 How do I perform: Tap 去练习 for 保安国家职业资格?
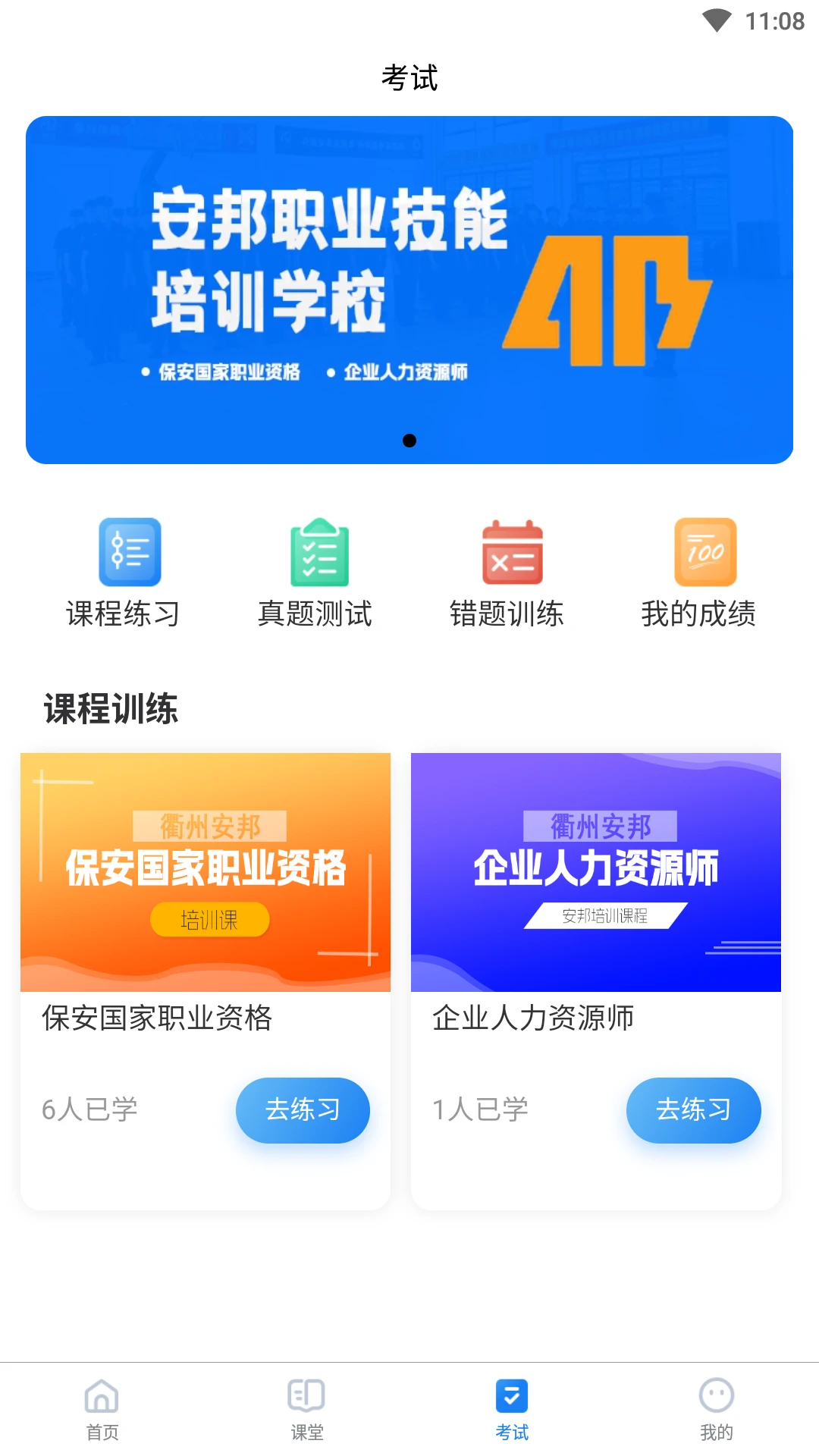point(303,1109)
